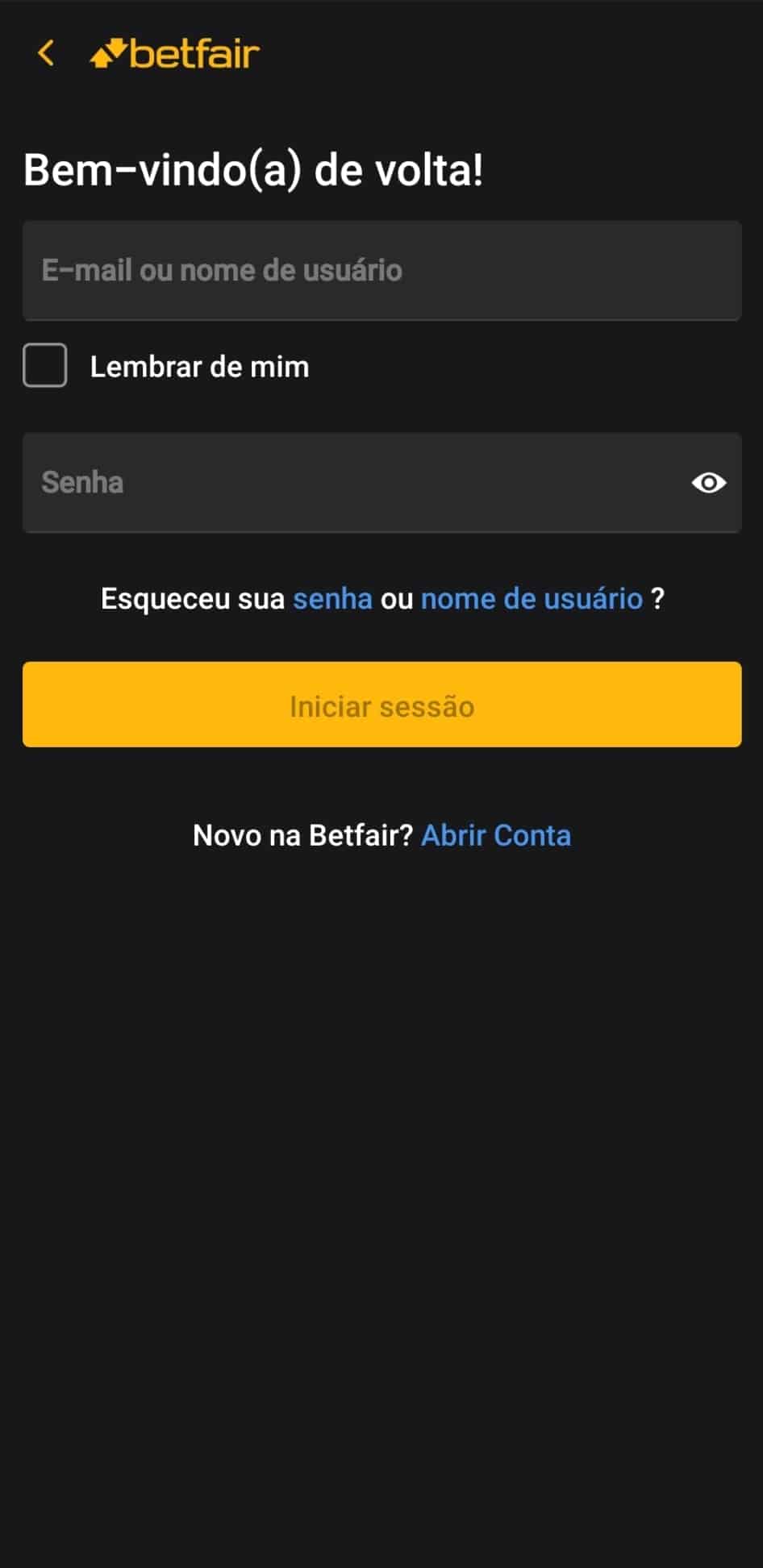Select the Senha password field

pos(323,482)
